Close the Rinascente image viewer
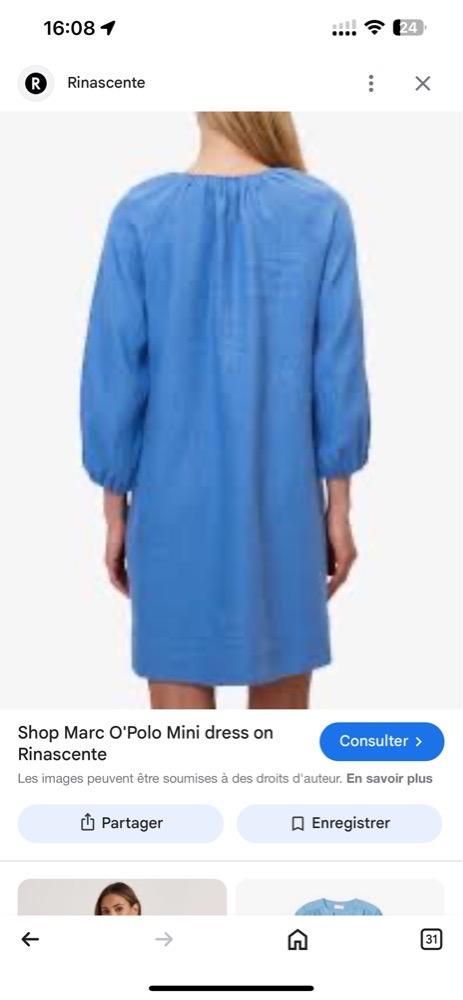 point(422,84)
